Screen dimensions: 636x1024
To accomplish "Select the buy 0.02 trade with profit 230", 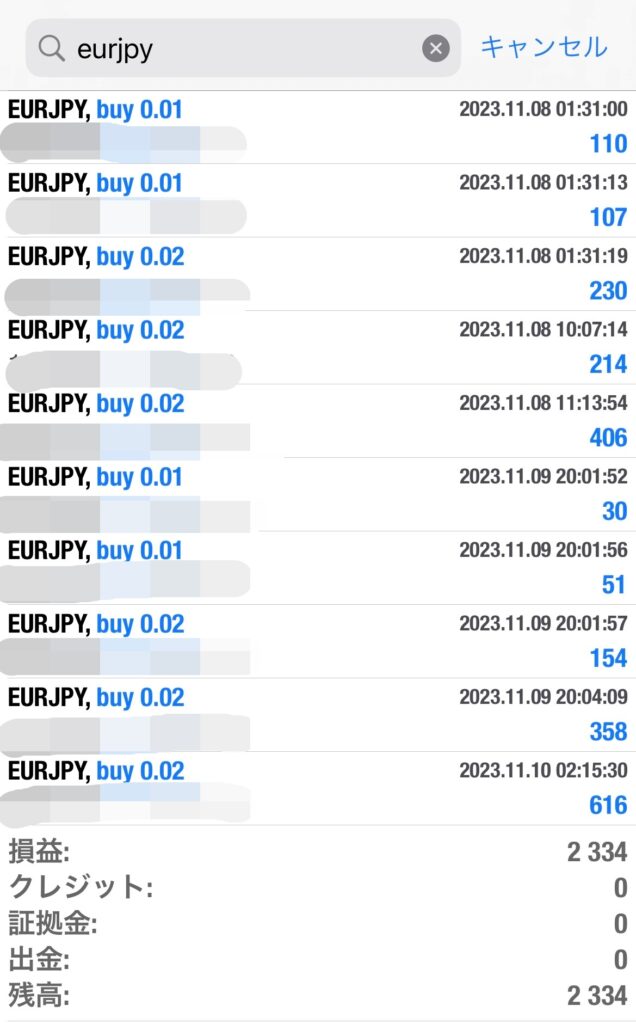I will (318, 274).
